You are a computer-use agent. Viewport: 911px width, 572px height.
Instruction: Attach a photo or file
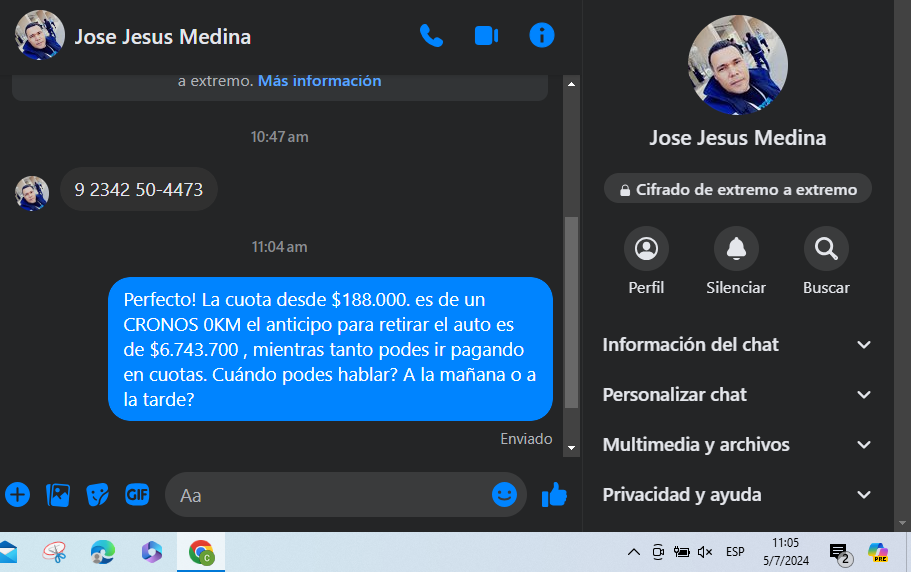click(58, 494)
